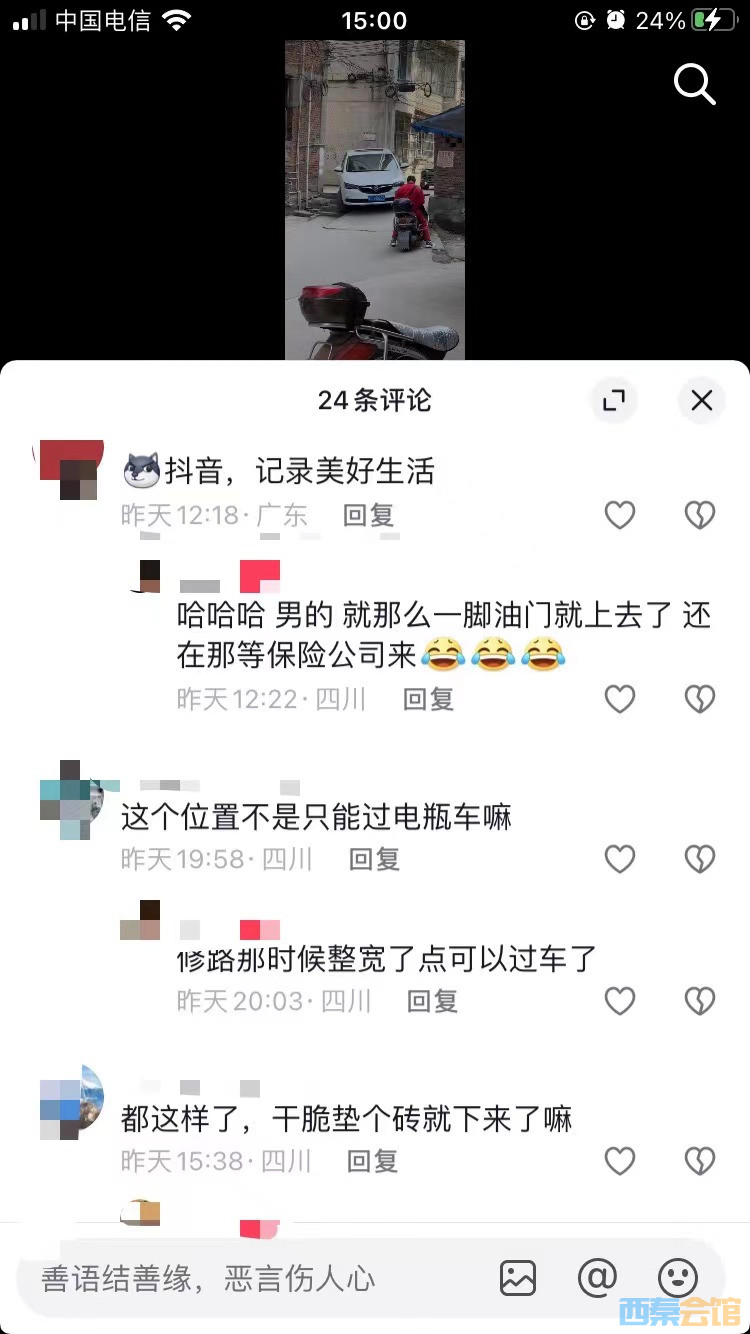
Task: Like the comment 抖音，记录美好生活
Action: click(620, 515)
